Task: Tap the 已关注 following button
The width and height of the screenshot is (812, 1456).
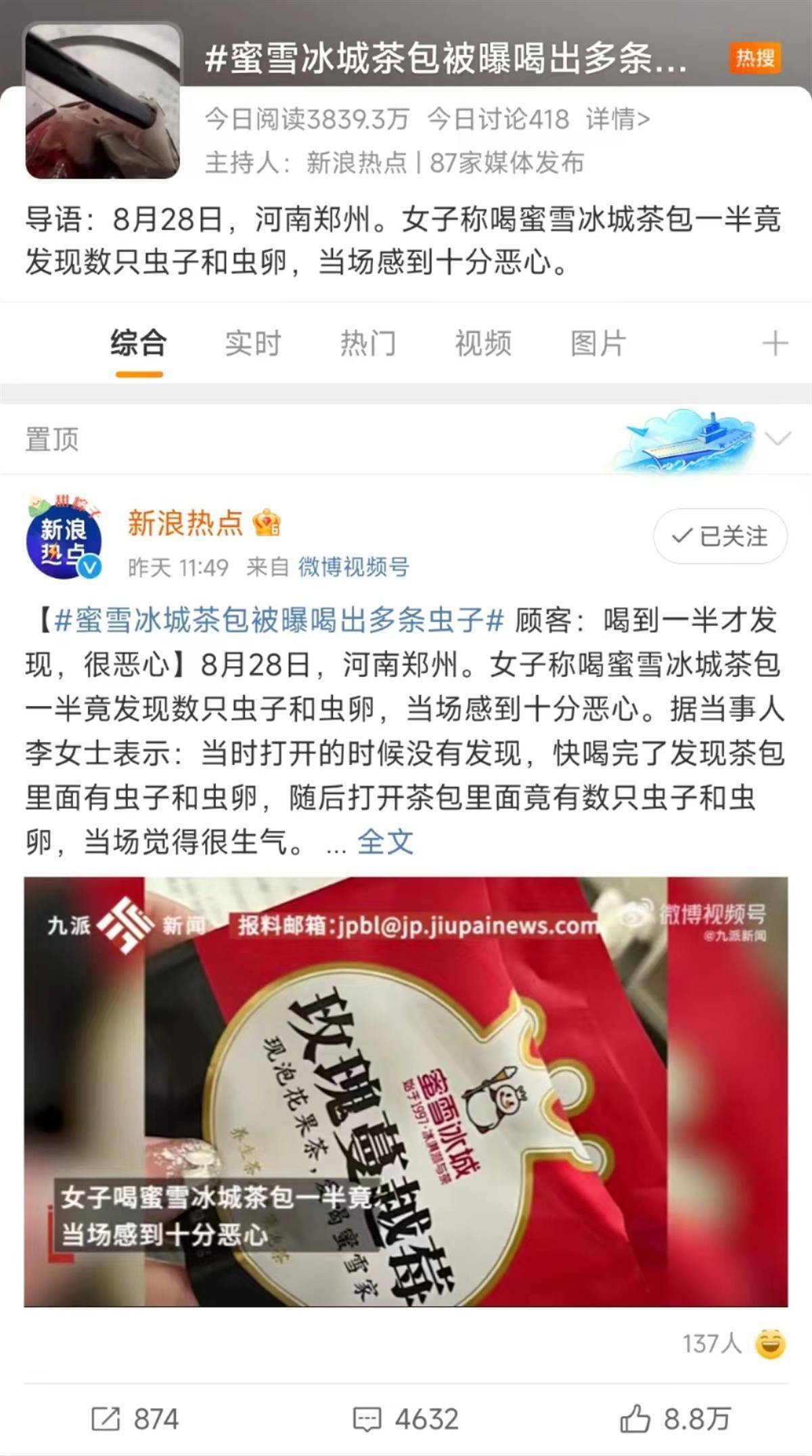Action: coord(719,536)
